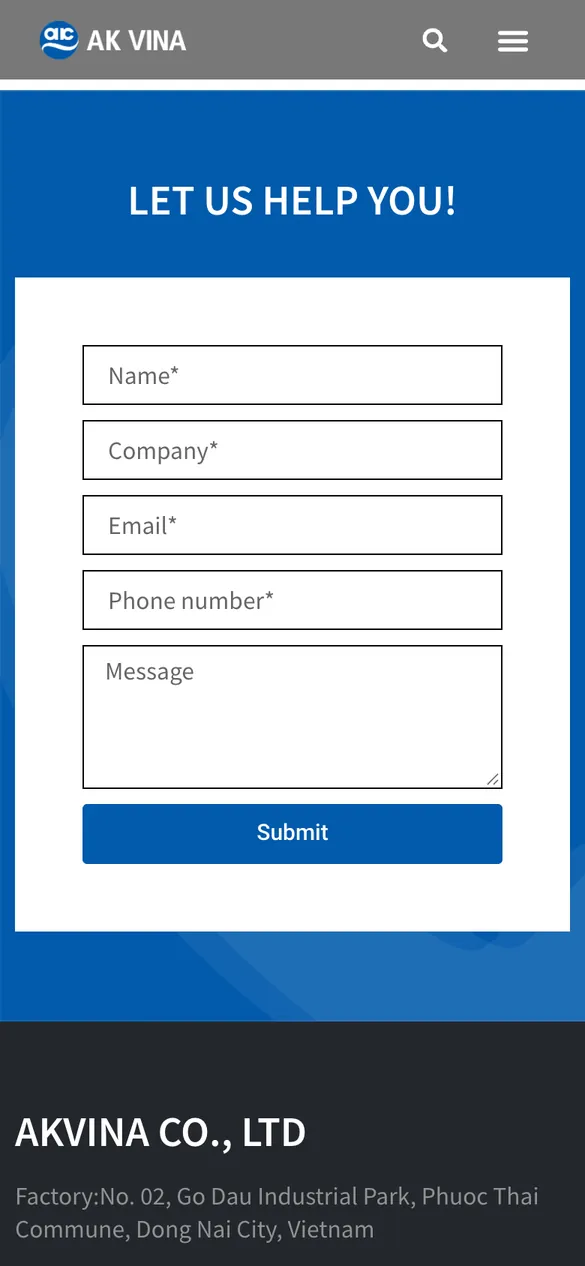
Task: Focus the Name field
Action: [x=292, y=375]
